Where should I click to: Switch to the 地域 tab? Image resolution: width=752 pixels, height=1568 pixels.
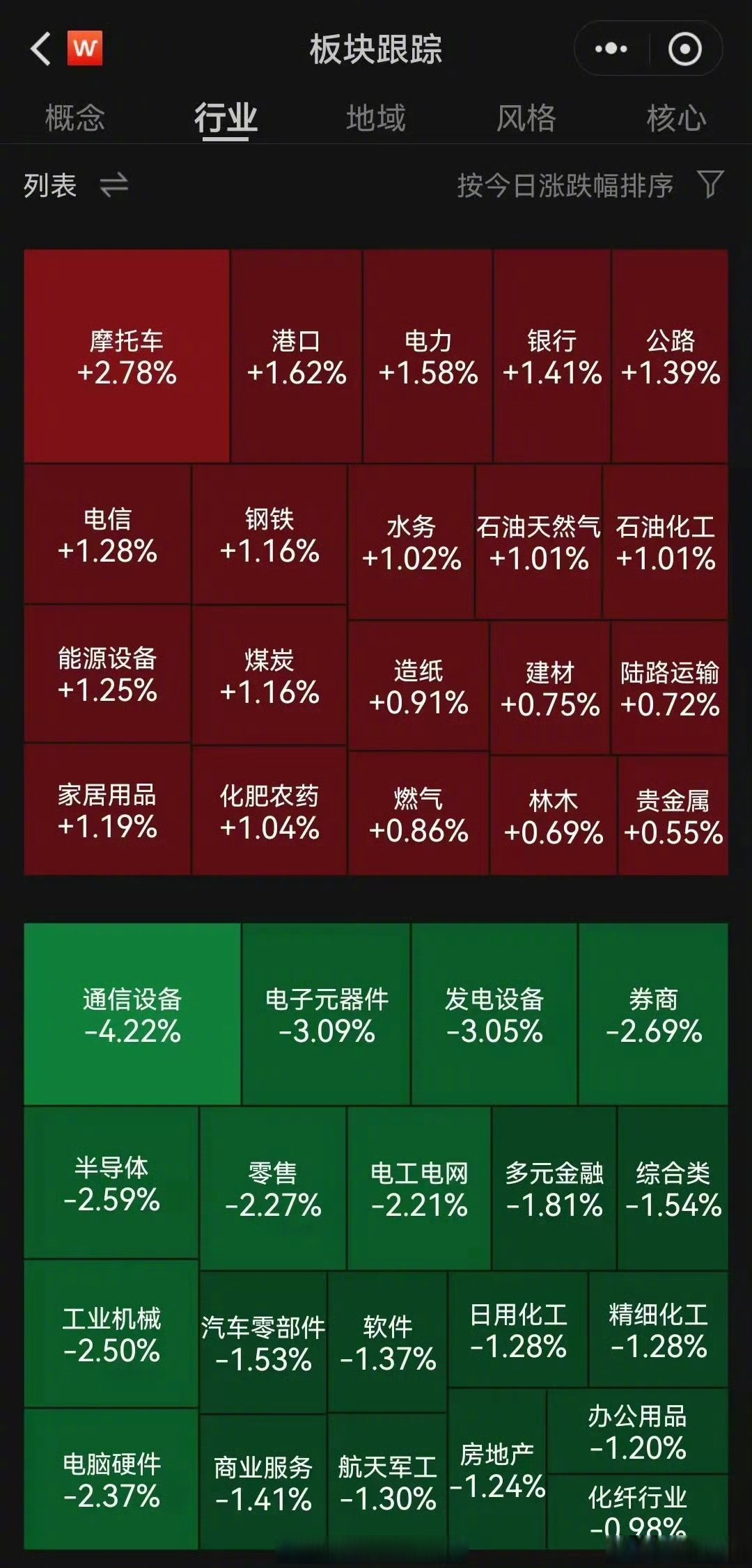376,118
